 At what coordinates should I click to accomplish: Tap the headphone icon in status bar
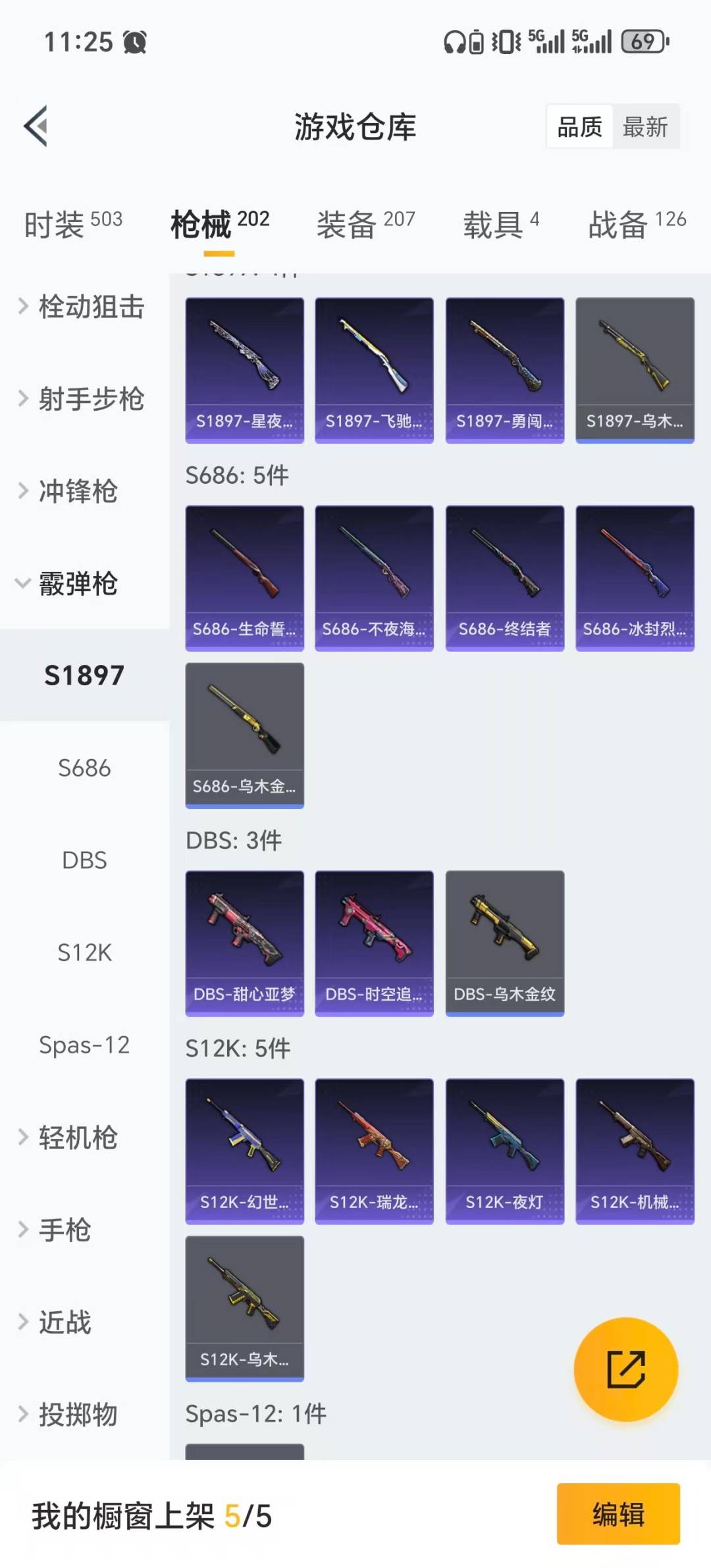(454, 41)
